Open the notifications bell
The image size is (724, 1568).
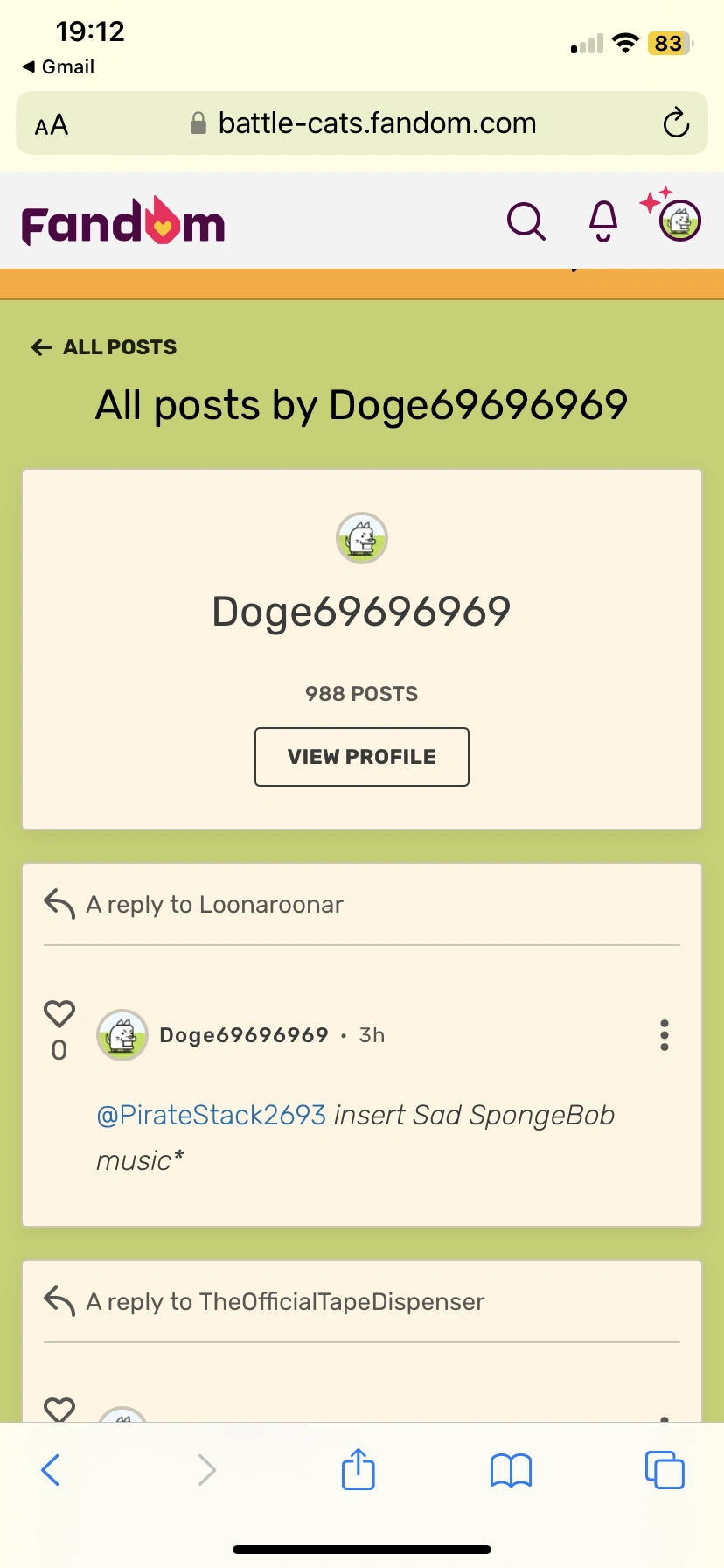[x=603, y=220]
